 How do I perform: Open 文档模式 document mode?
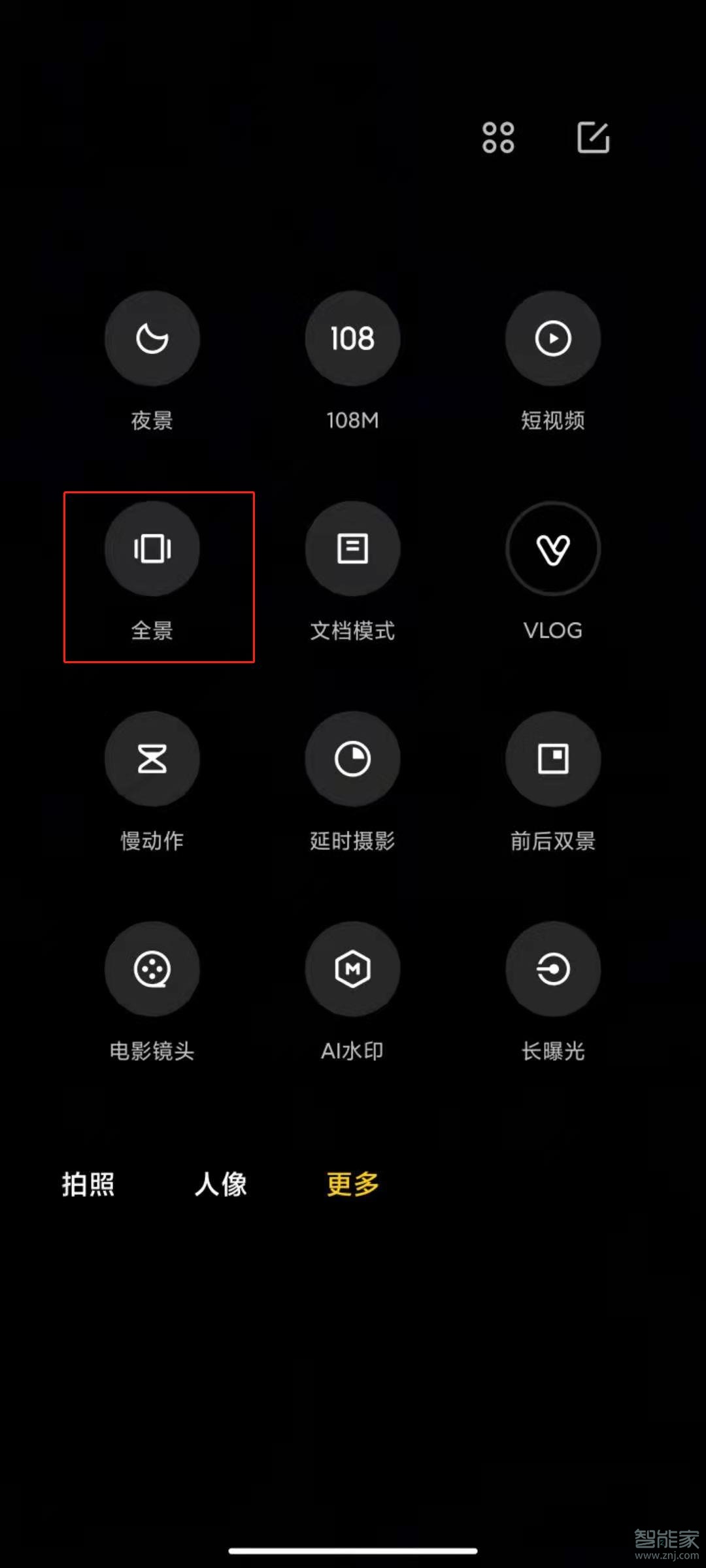(352, 549)
